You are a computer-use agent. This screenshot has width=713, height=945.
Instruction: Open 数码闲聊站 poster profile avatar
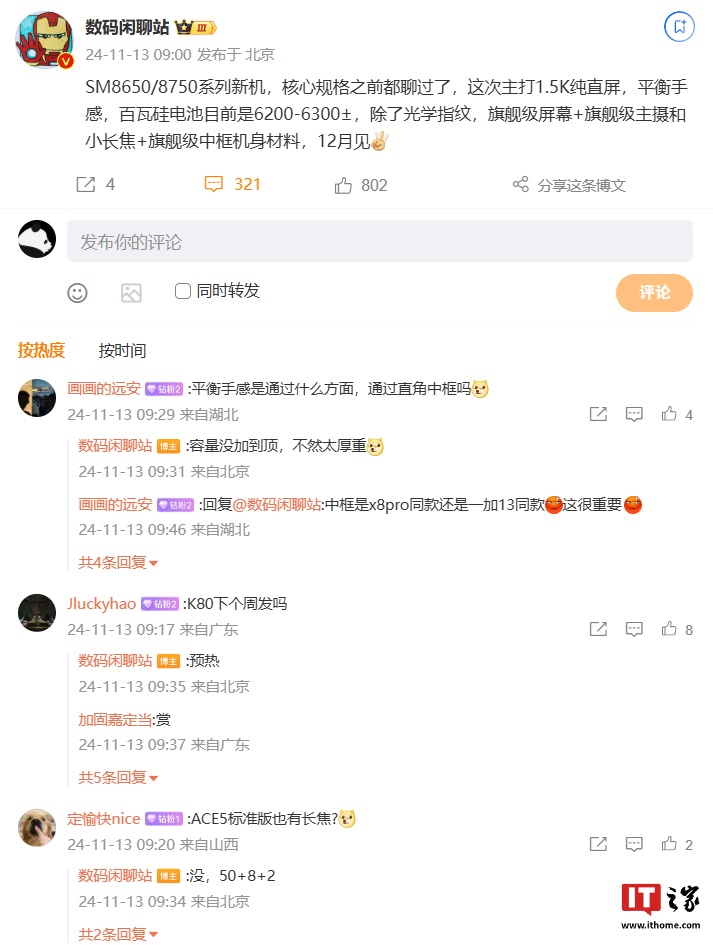[x=43, y=40]
